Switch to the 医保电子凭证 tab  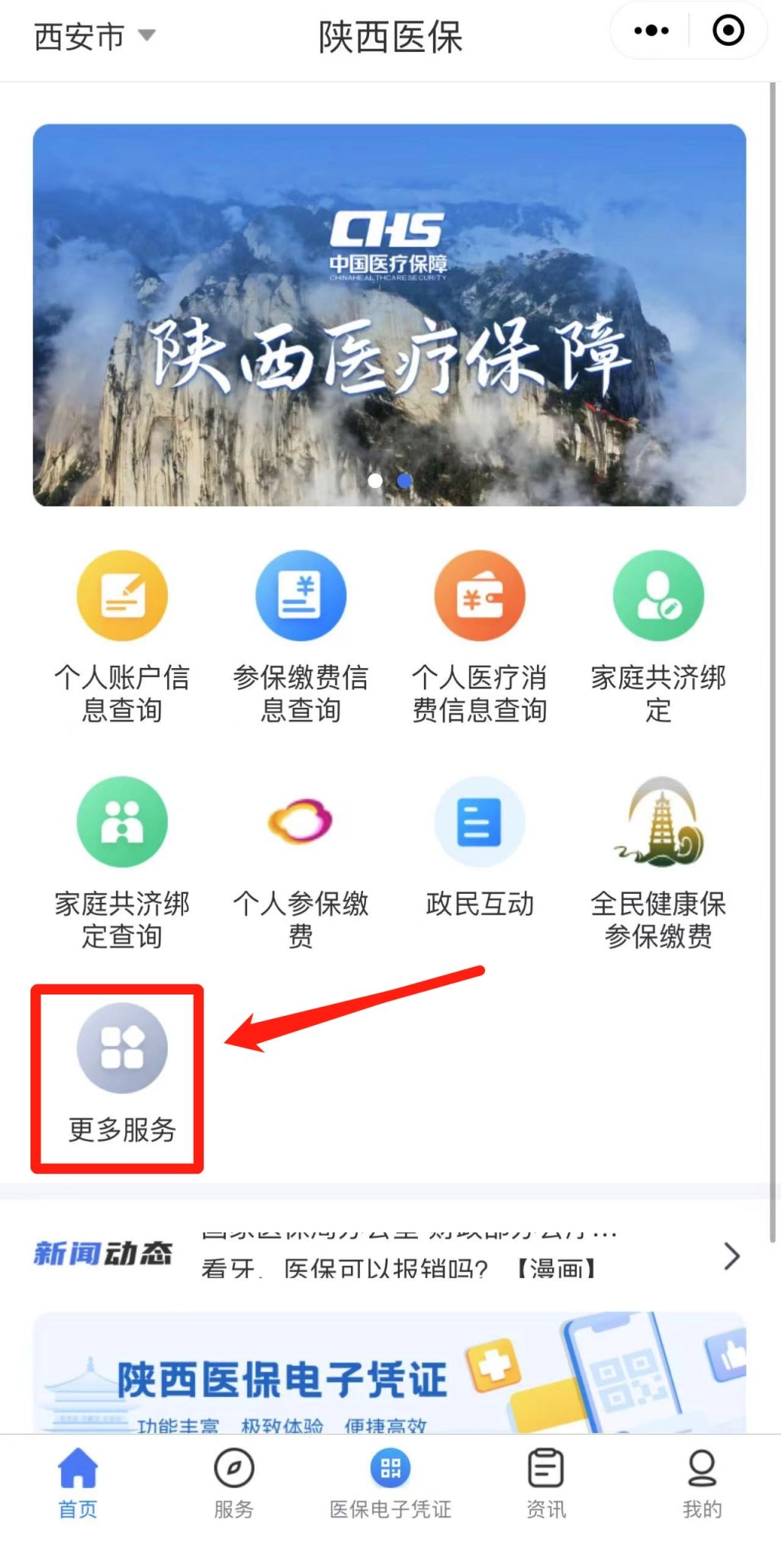(390, 1483)
